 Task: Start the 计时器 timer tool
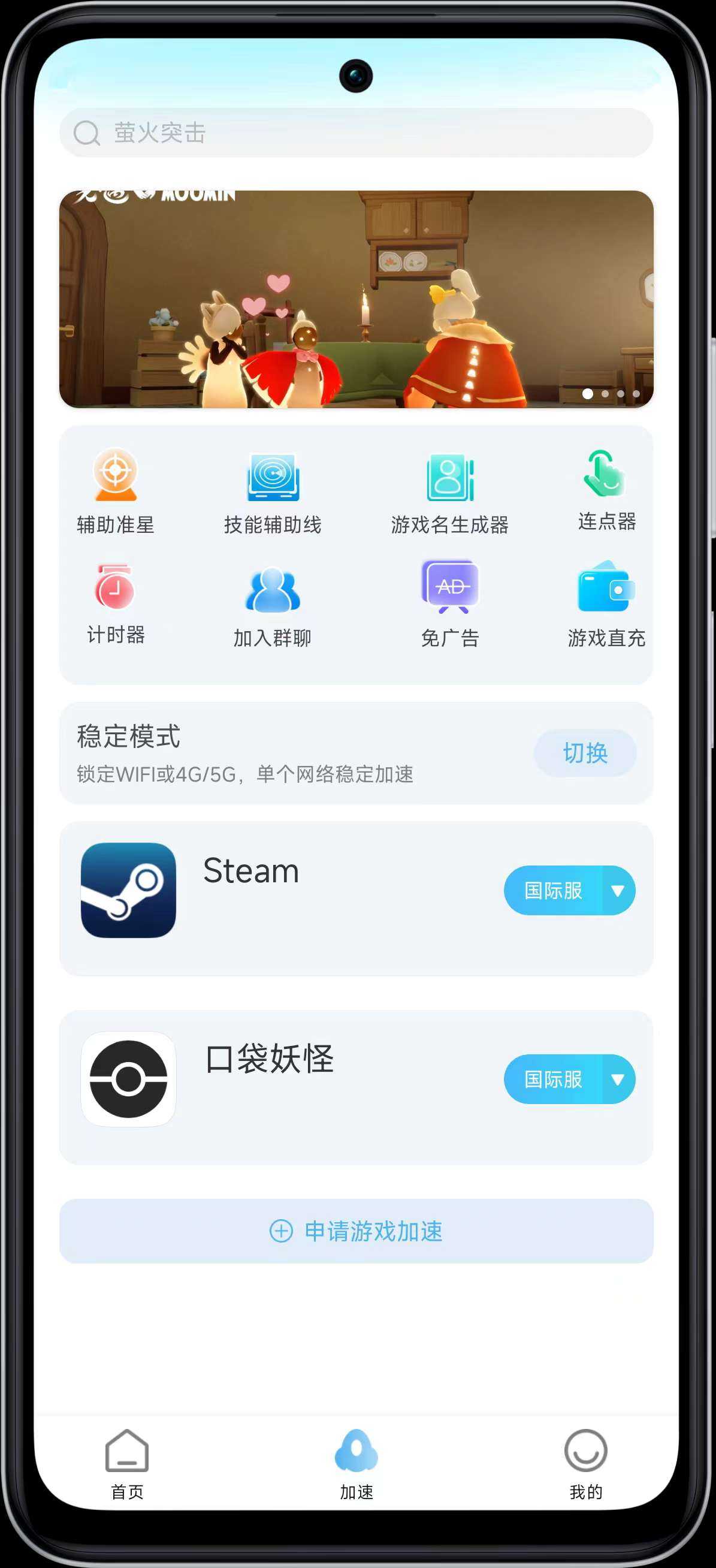pos(115,602)
